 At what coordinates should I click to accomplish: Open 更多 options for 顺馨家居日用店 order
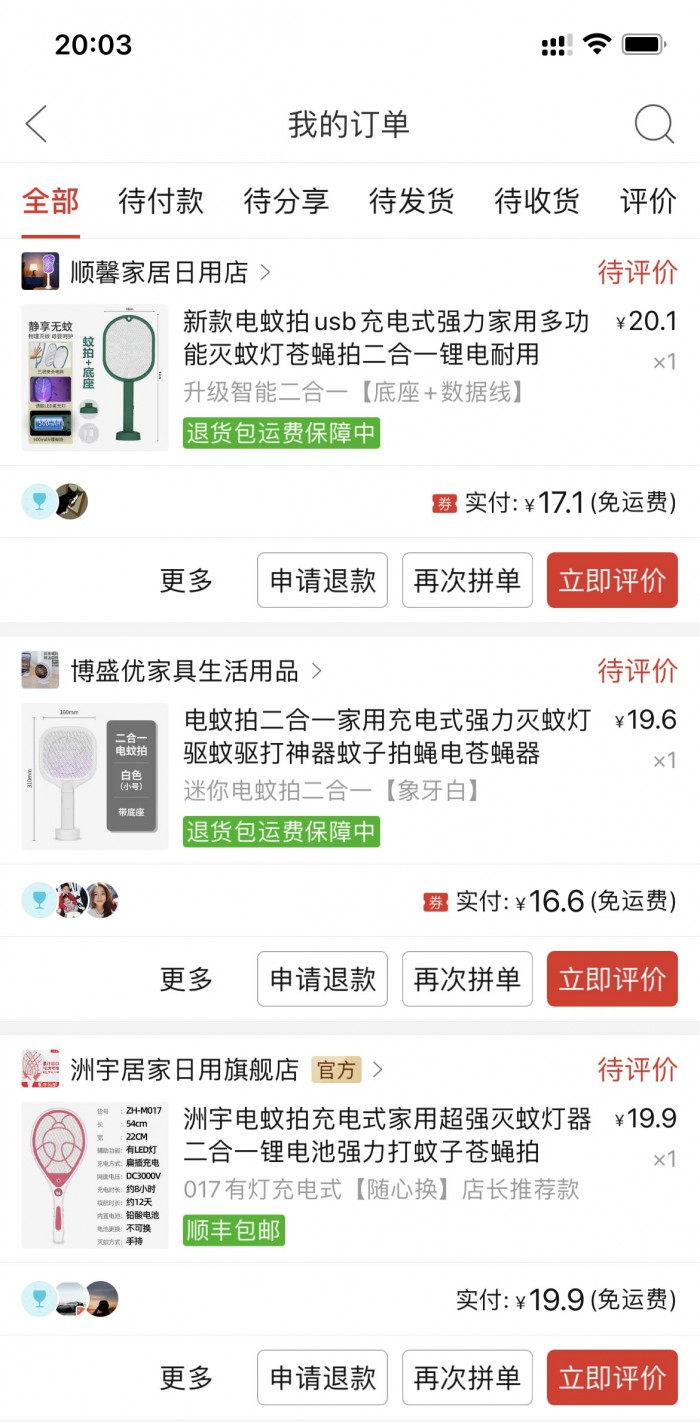tap(187, 580)
